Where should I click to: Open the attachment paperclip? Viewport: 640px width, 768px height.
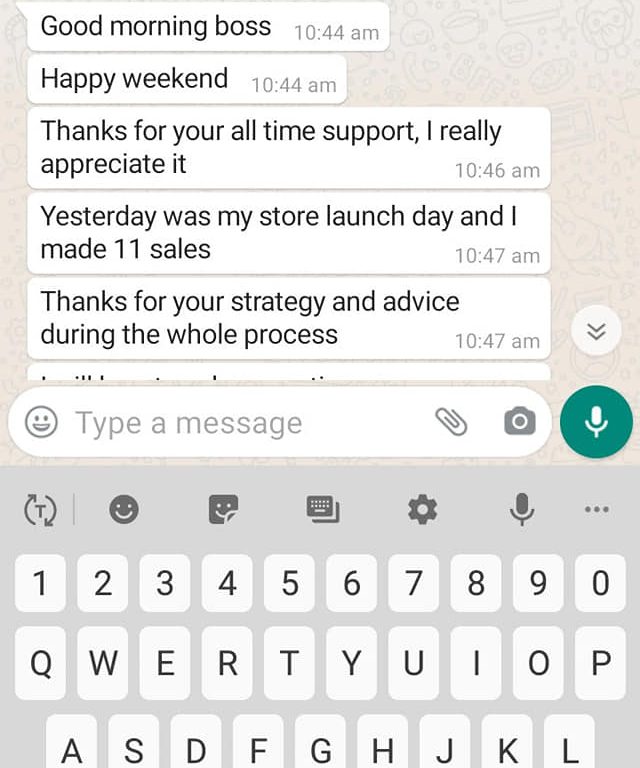452,423
